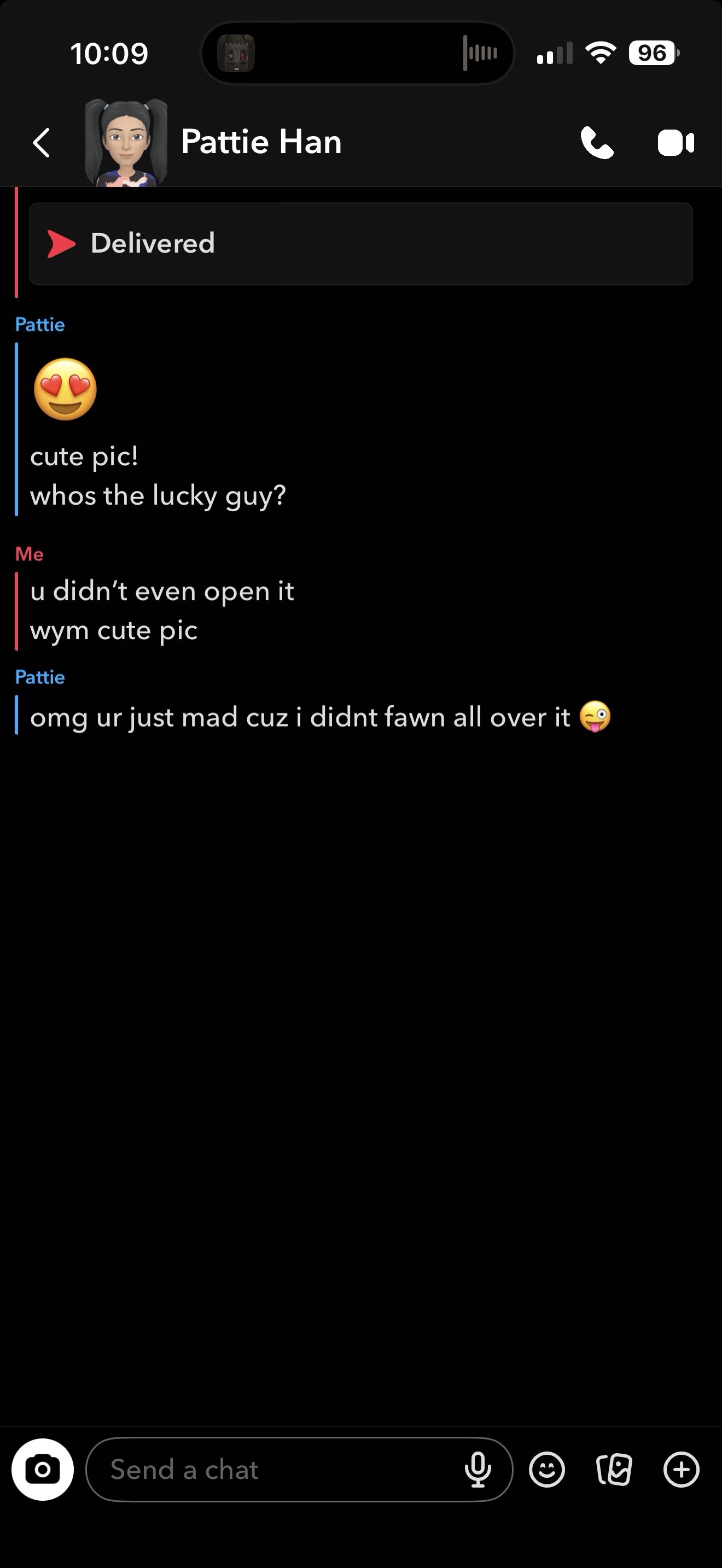
Task: Record a voice note with the microphone
Action: [x=478, y=1470]
